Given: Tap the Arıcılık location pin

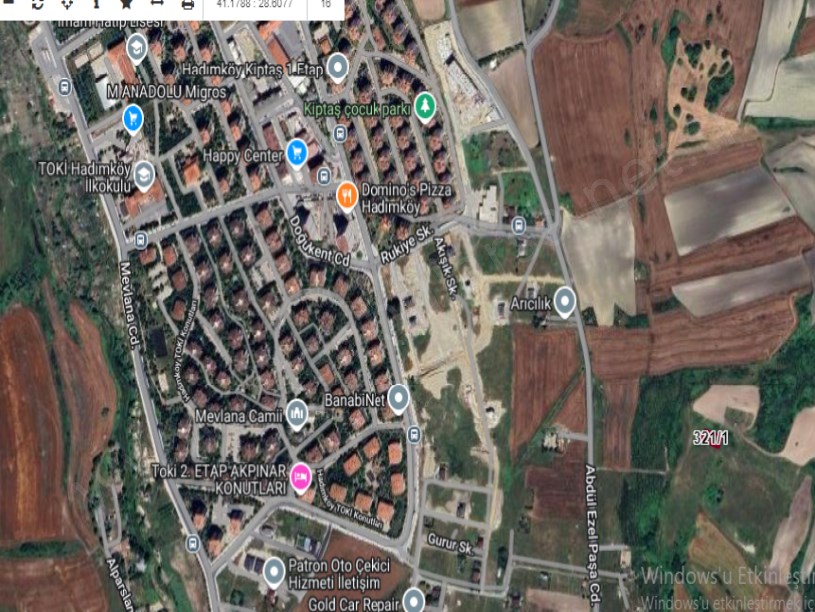Looking at the screenshot, I should point(565,299).
